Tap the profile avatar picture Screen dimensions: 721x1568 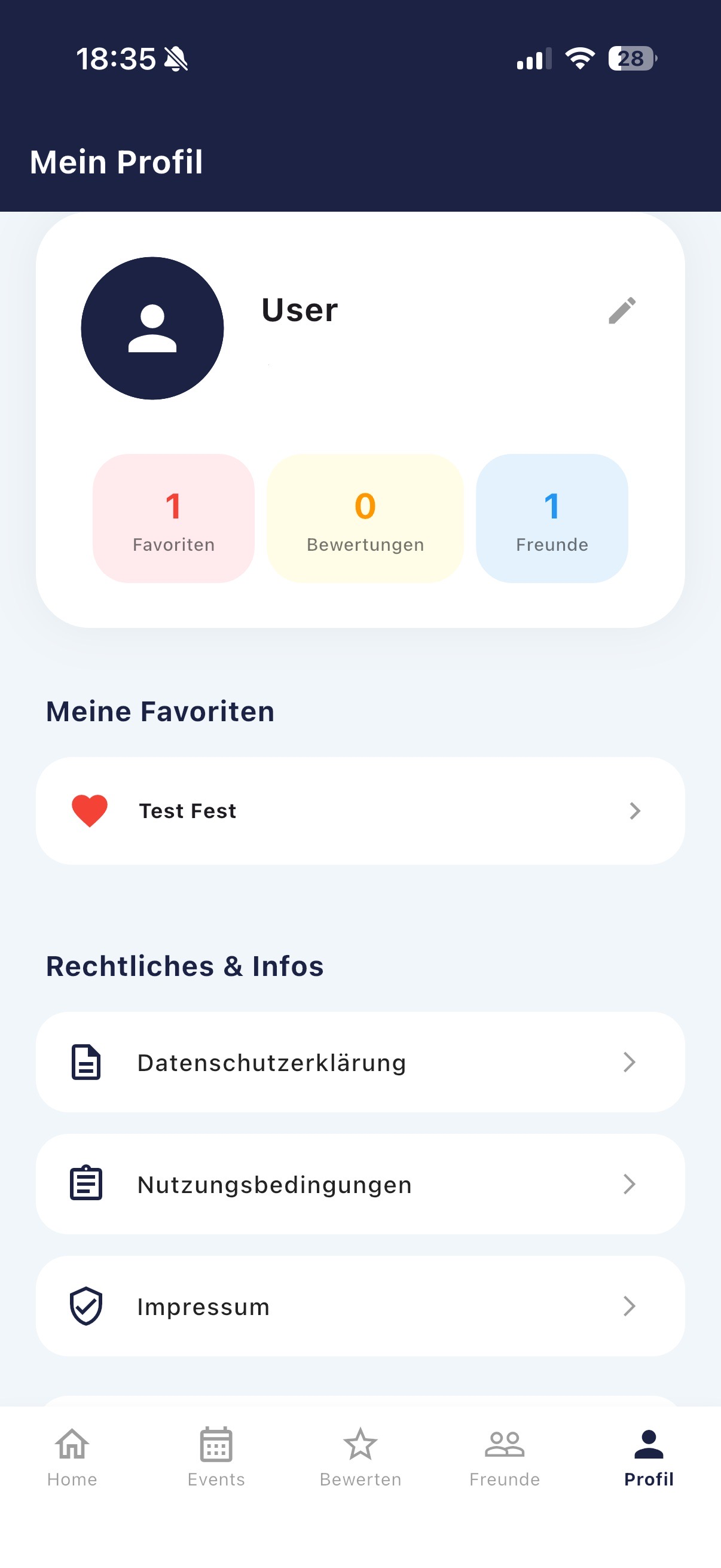152,328
